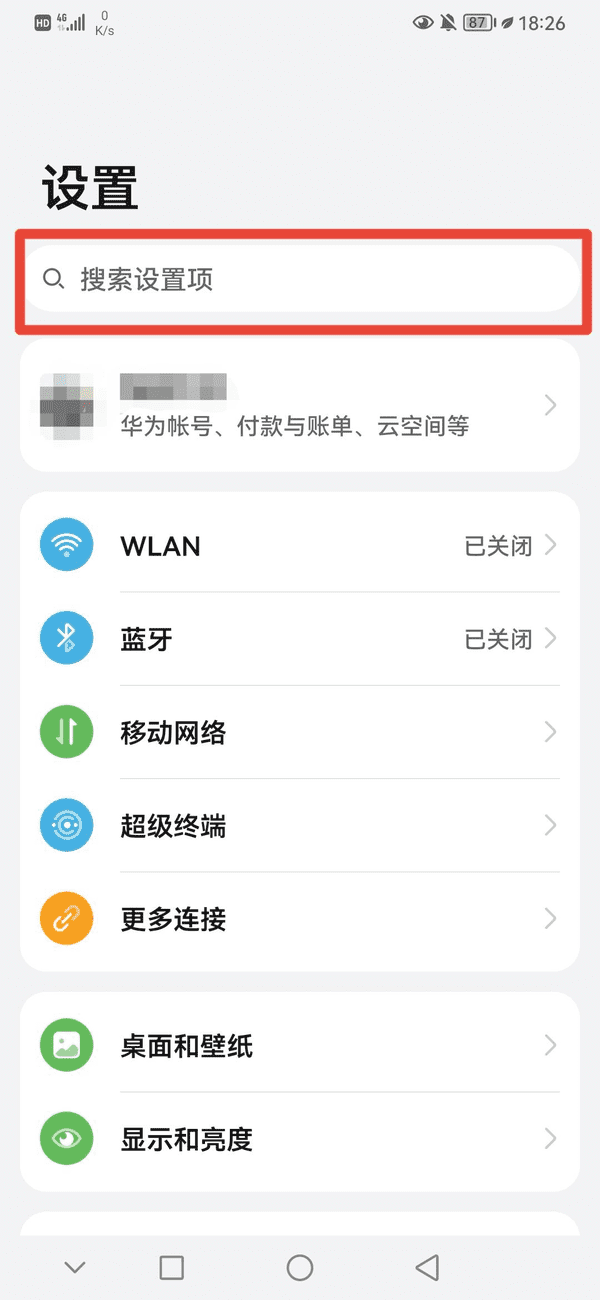Tap the 搜索设置项 search box
The image size is (600, 1300).
tap(300, 279)
